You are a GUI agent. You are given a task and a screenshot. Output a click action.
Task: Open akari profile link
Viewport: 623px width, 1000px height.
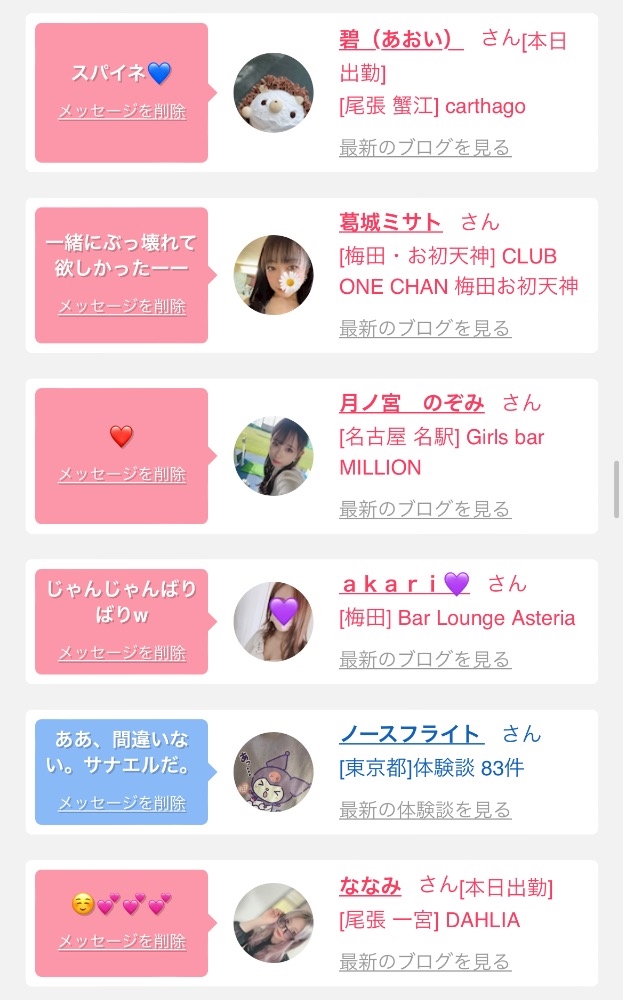click(404, 584)
